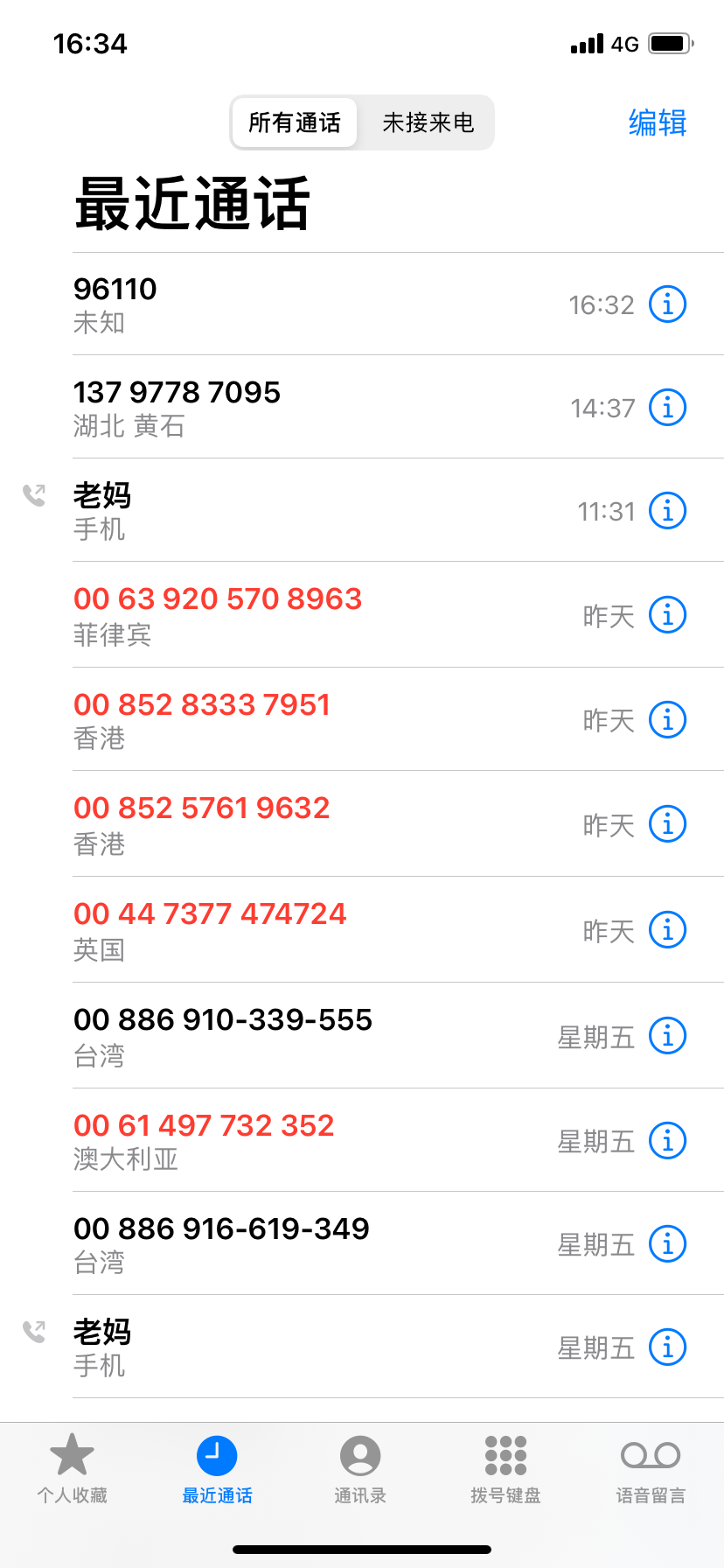Show info for the 英国 missed call
The image size is (724, 1568).
(x=667, y=930)
